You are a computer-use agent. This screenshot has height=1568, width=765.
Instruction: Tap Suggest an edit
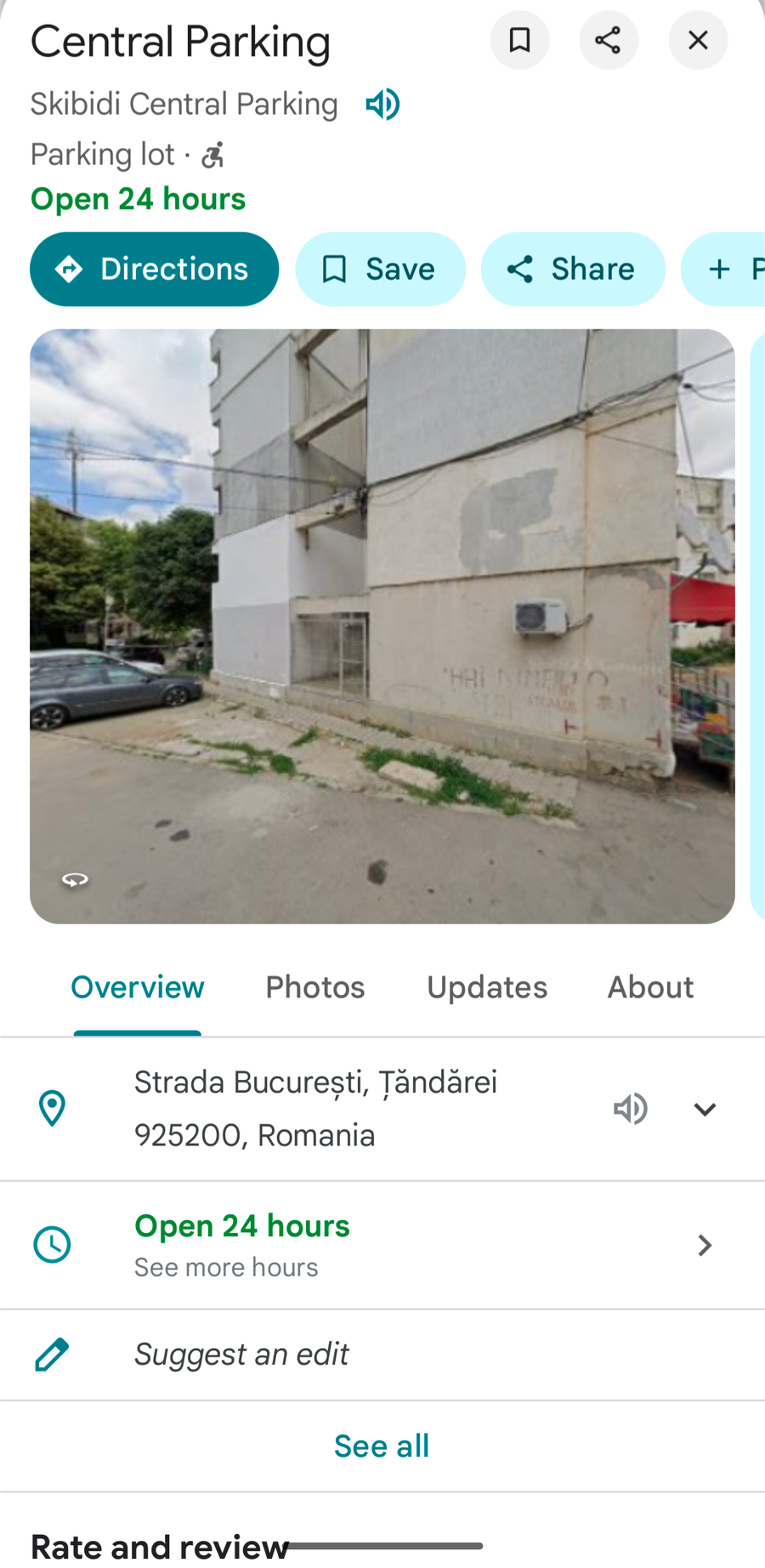click(x=382, y=1355)
